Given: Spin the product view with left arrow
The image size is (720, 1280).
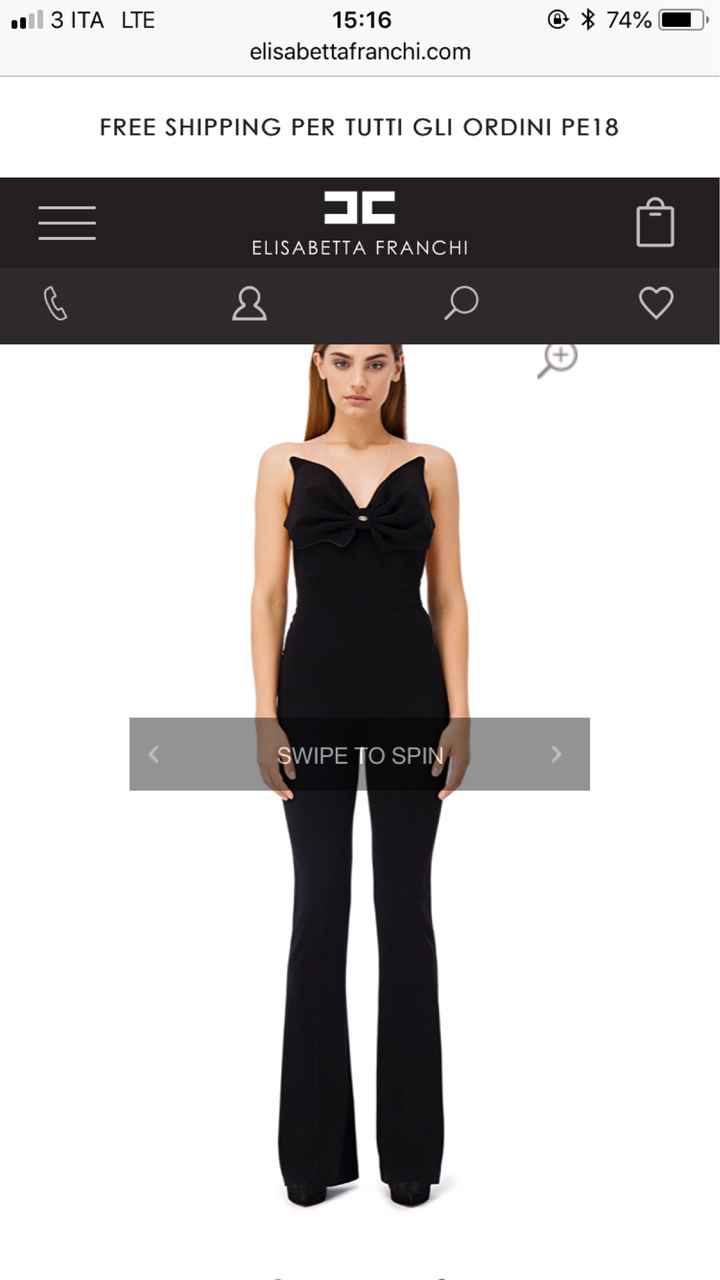Looking at the screenshot, I should (x=154, y=755).
